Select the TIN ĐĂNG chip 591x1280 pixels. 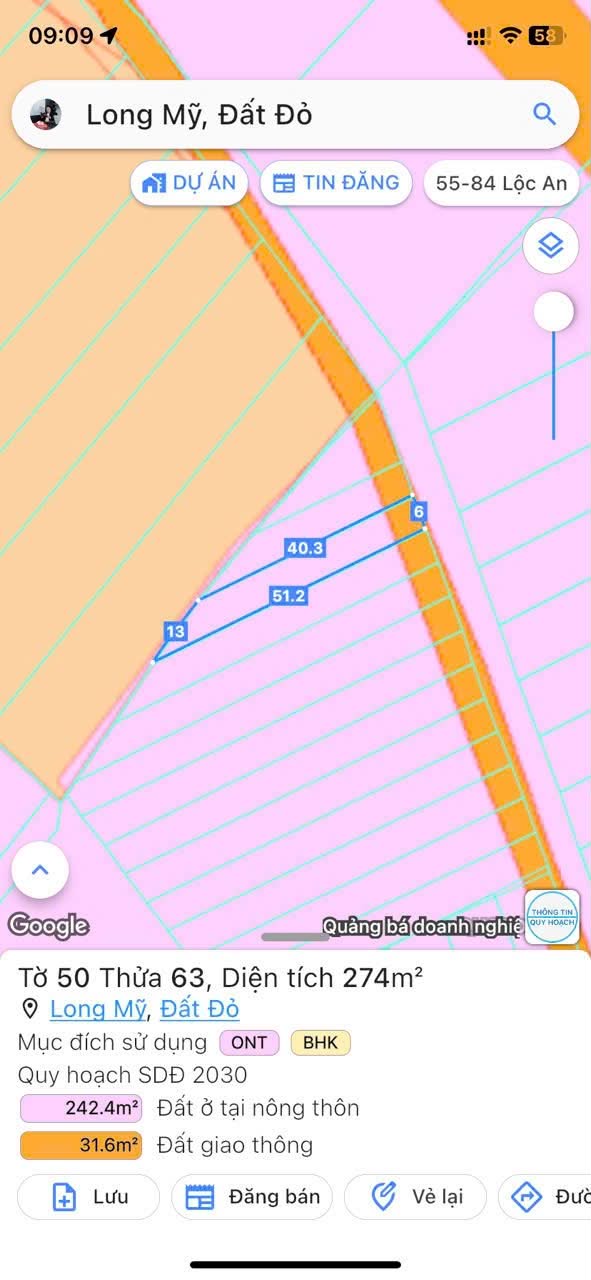[336, 183]
